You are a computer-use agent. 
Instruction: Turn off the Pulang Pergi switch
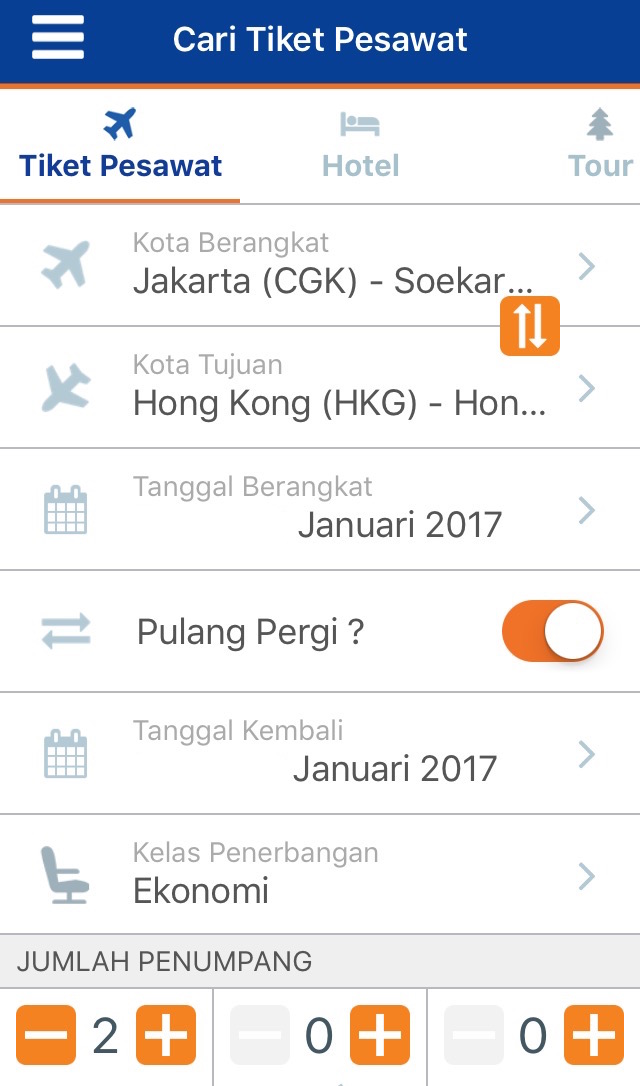coord(552,632)
